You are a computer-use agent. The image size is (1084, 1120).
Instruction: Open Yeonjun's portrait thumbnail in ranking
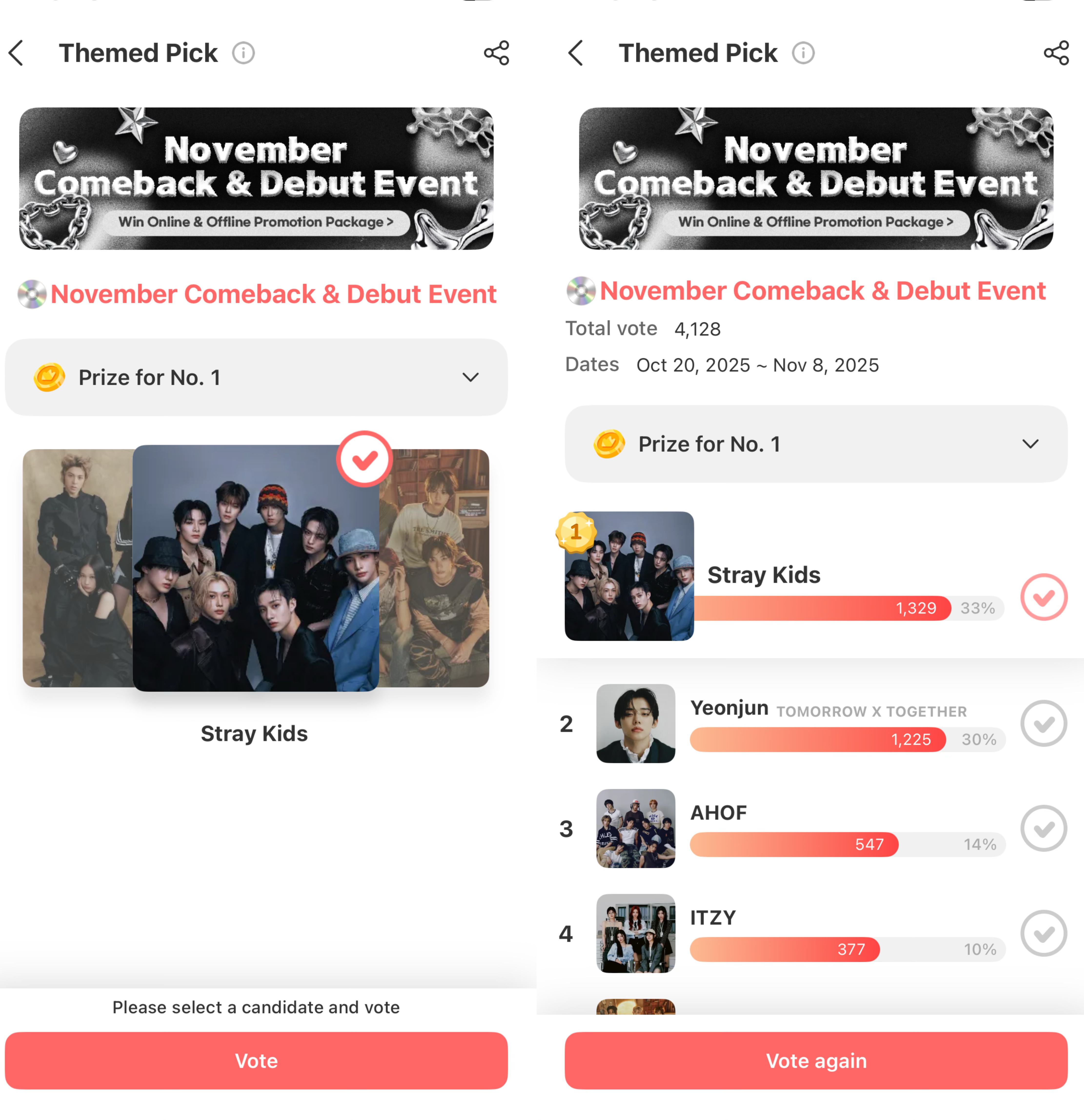635,723
